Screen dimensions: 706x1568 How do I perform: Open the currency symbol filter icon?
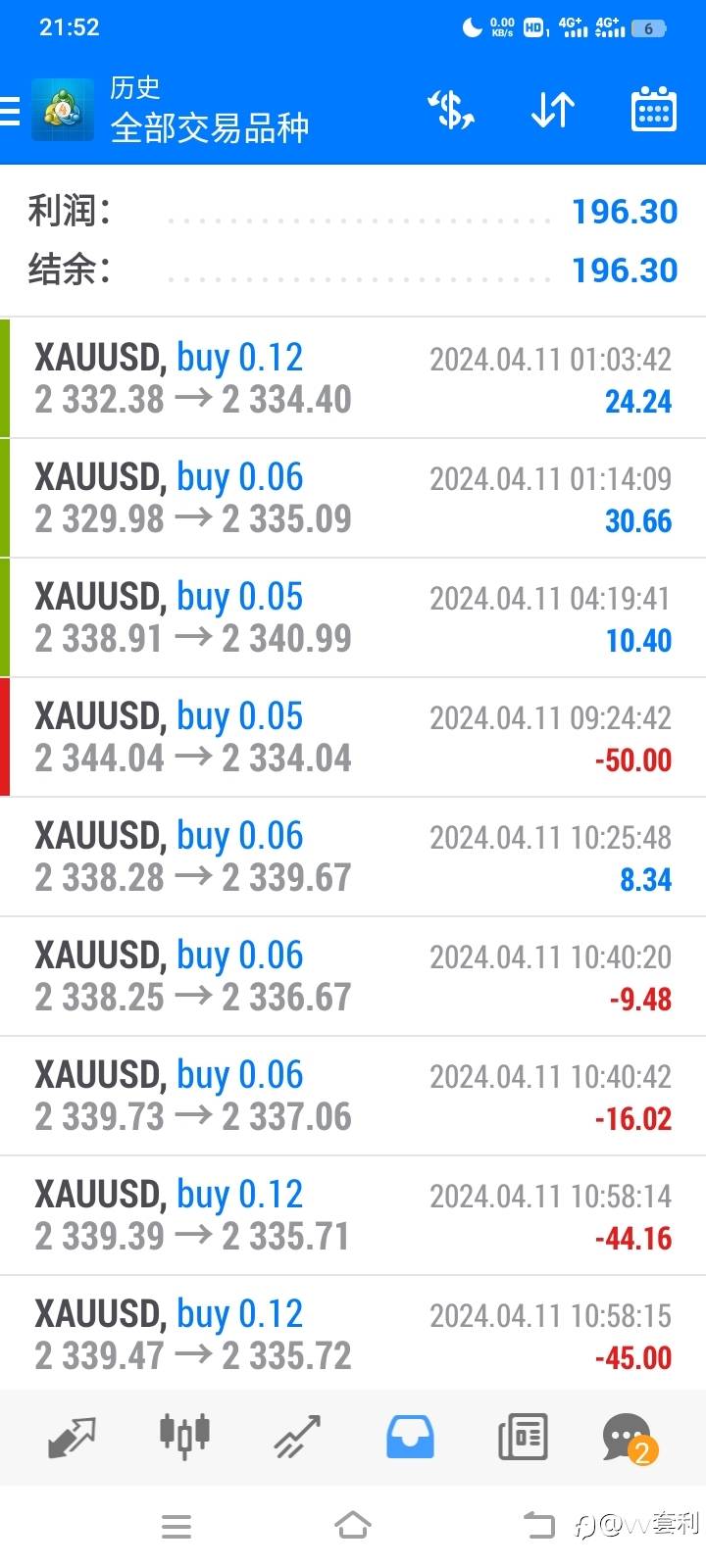tap(452, 110)
